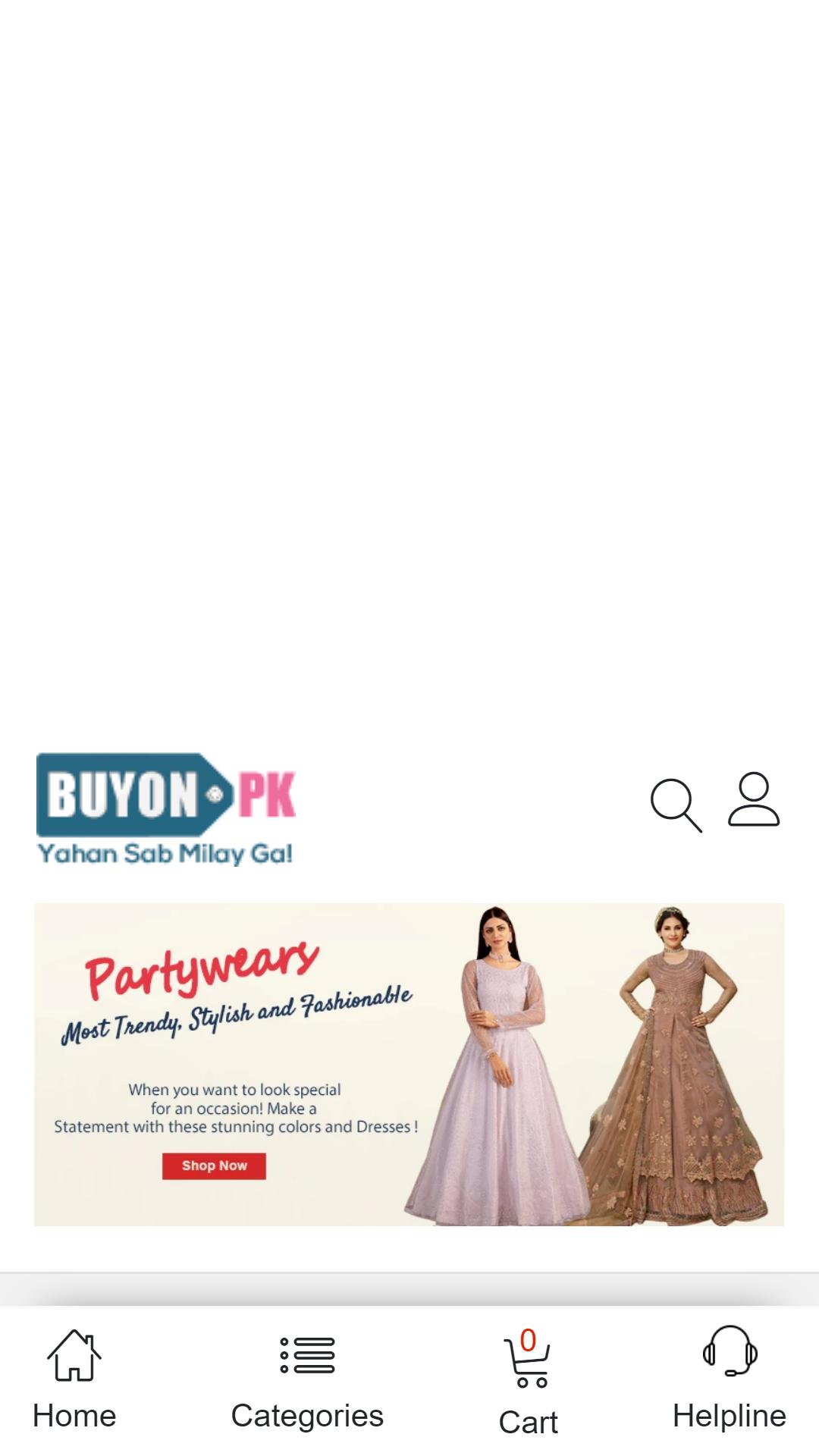The image size is (819, 1456).
Task: Switch to the Categories tab
Action: click(307, 1380)
